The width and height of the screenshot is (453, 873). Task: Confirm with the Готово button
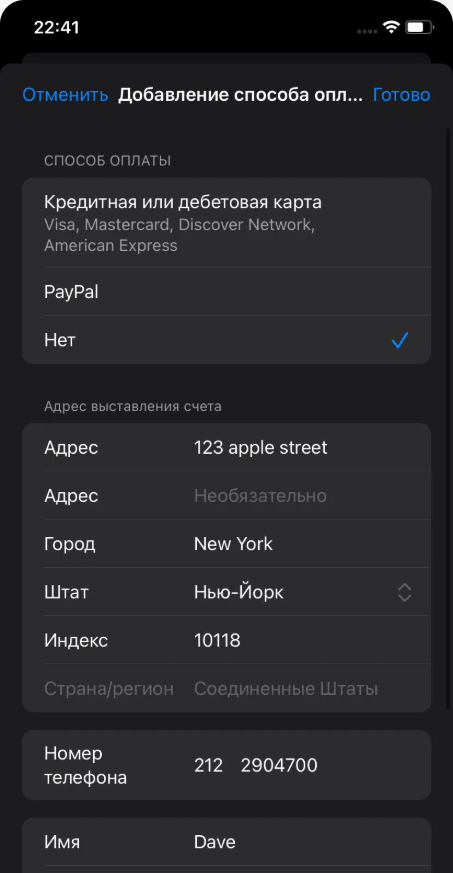click(x=401, y=95)
